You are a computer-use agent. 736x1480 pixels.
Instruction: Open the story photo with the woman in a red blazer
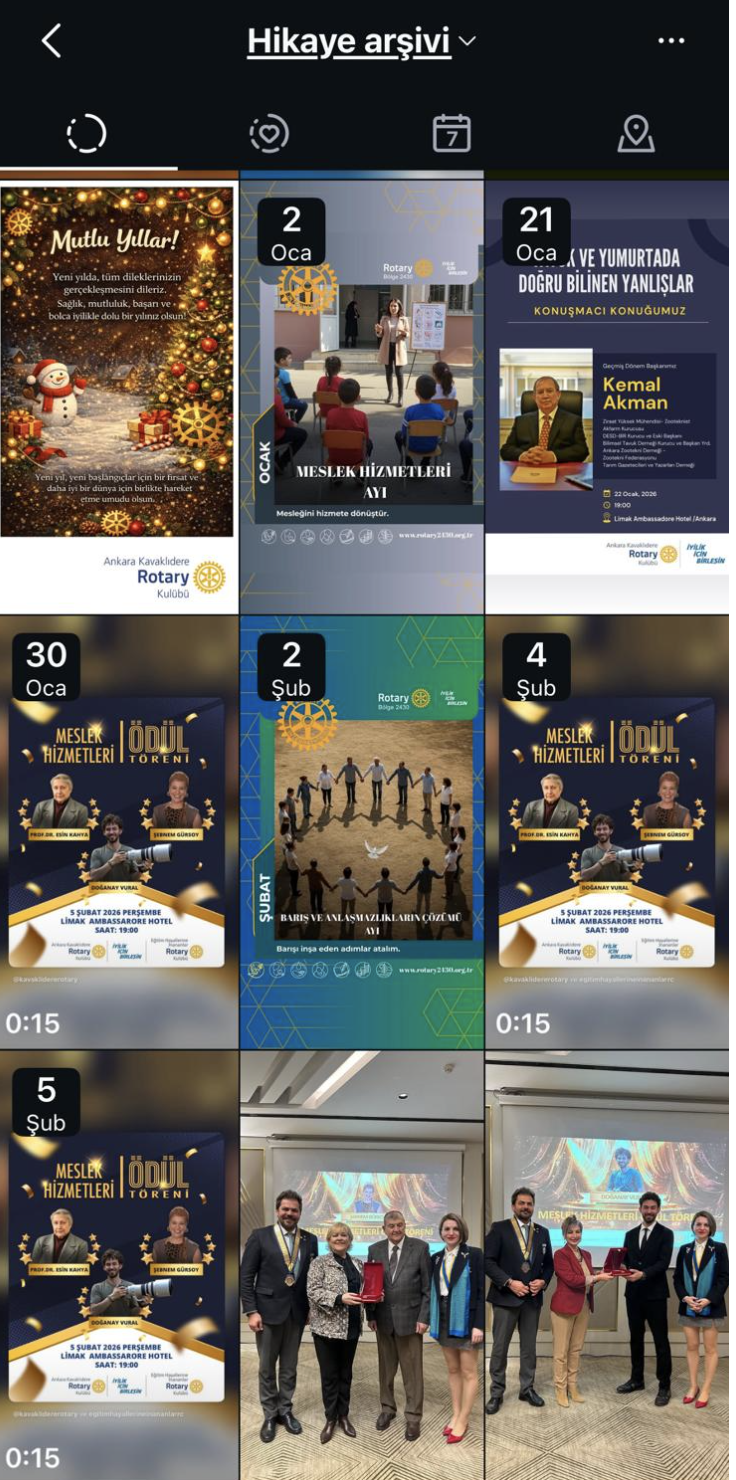[608, 1266]
